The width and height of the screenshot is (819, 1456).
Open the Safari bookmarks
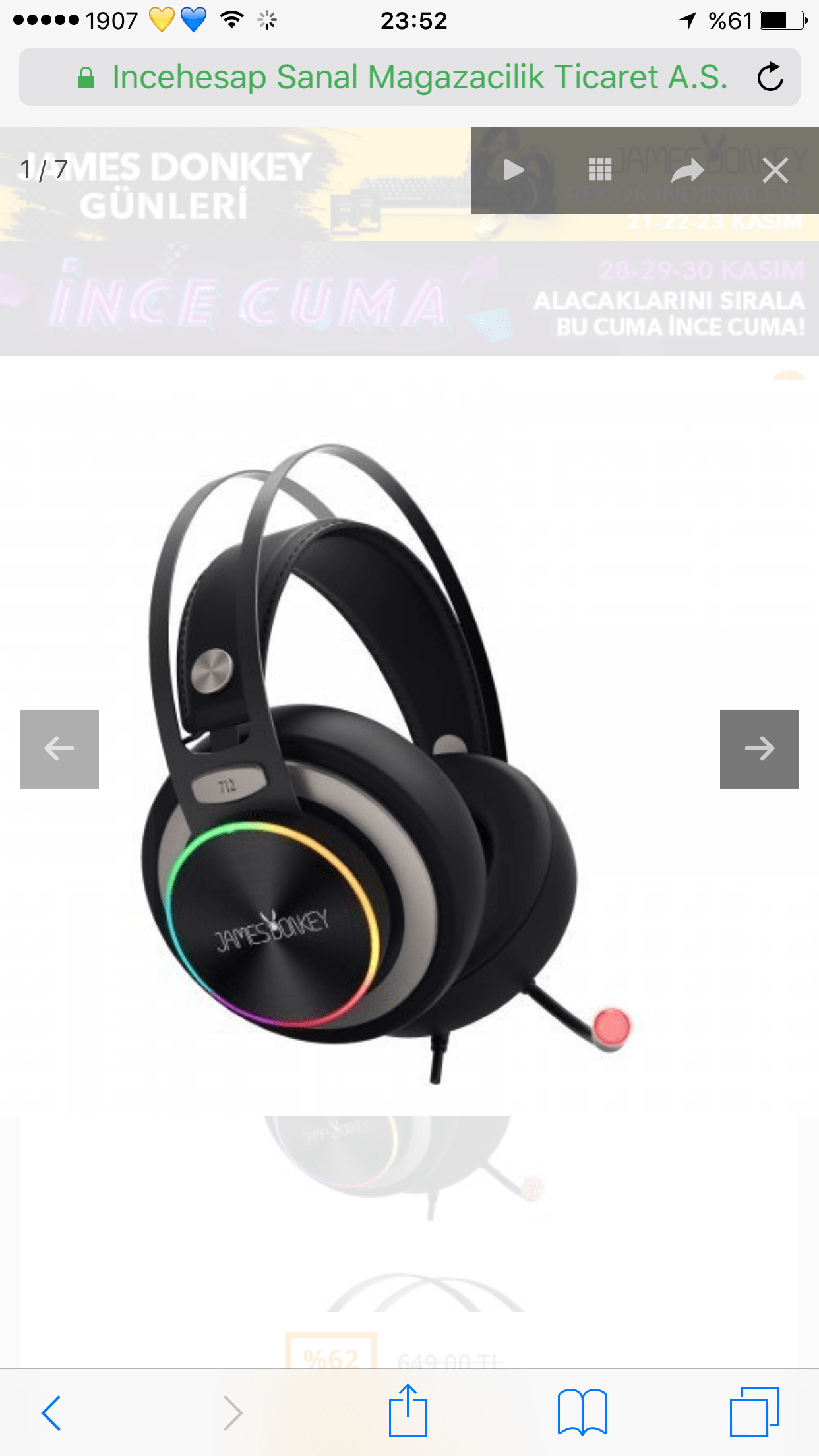582,1412
